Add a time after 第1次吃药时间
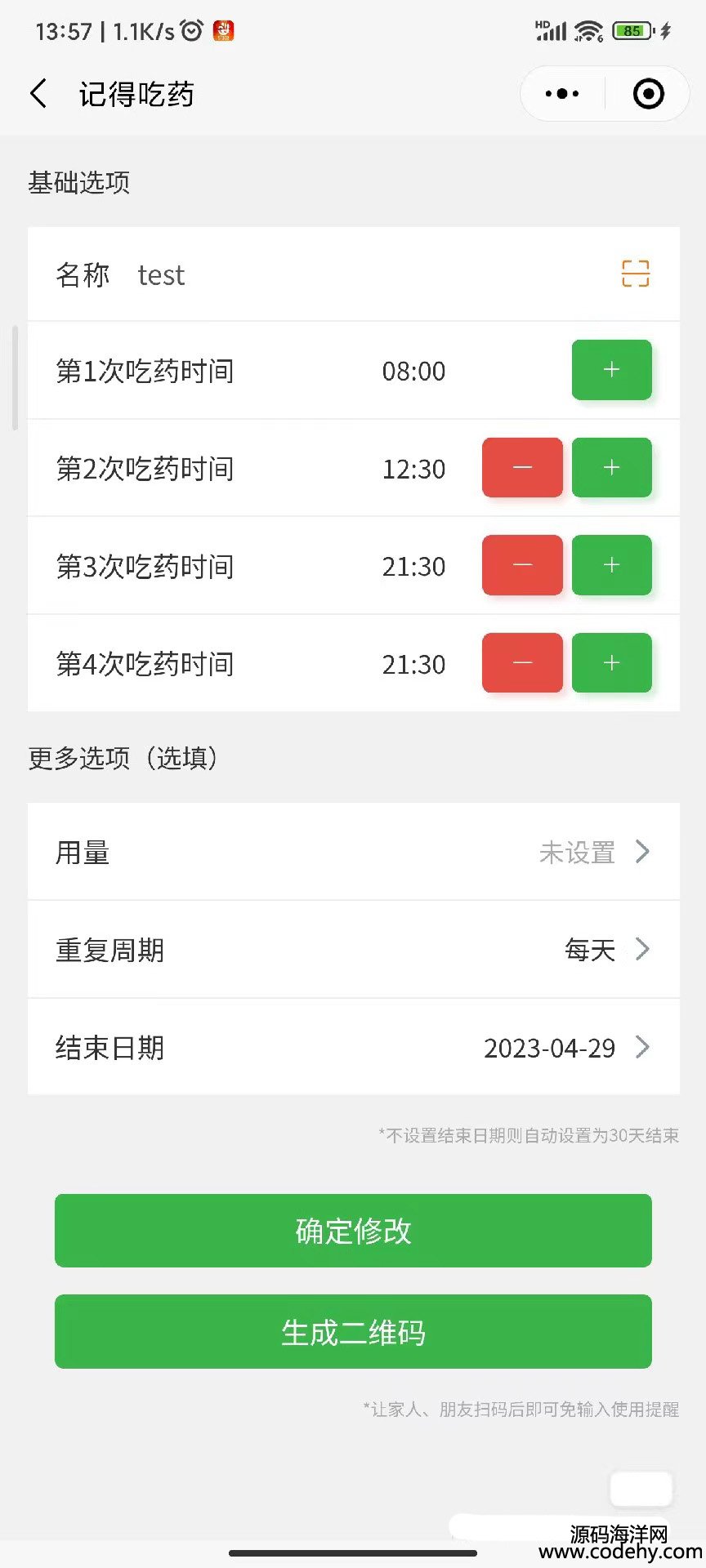The height and width of the screenshot is (1568, 706). tap(611, 370)
